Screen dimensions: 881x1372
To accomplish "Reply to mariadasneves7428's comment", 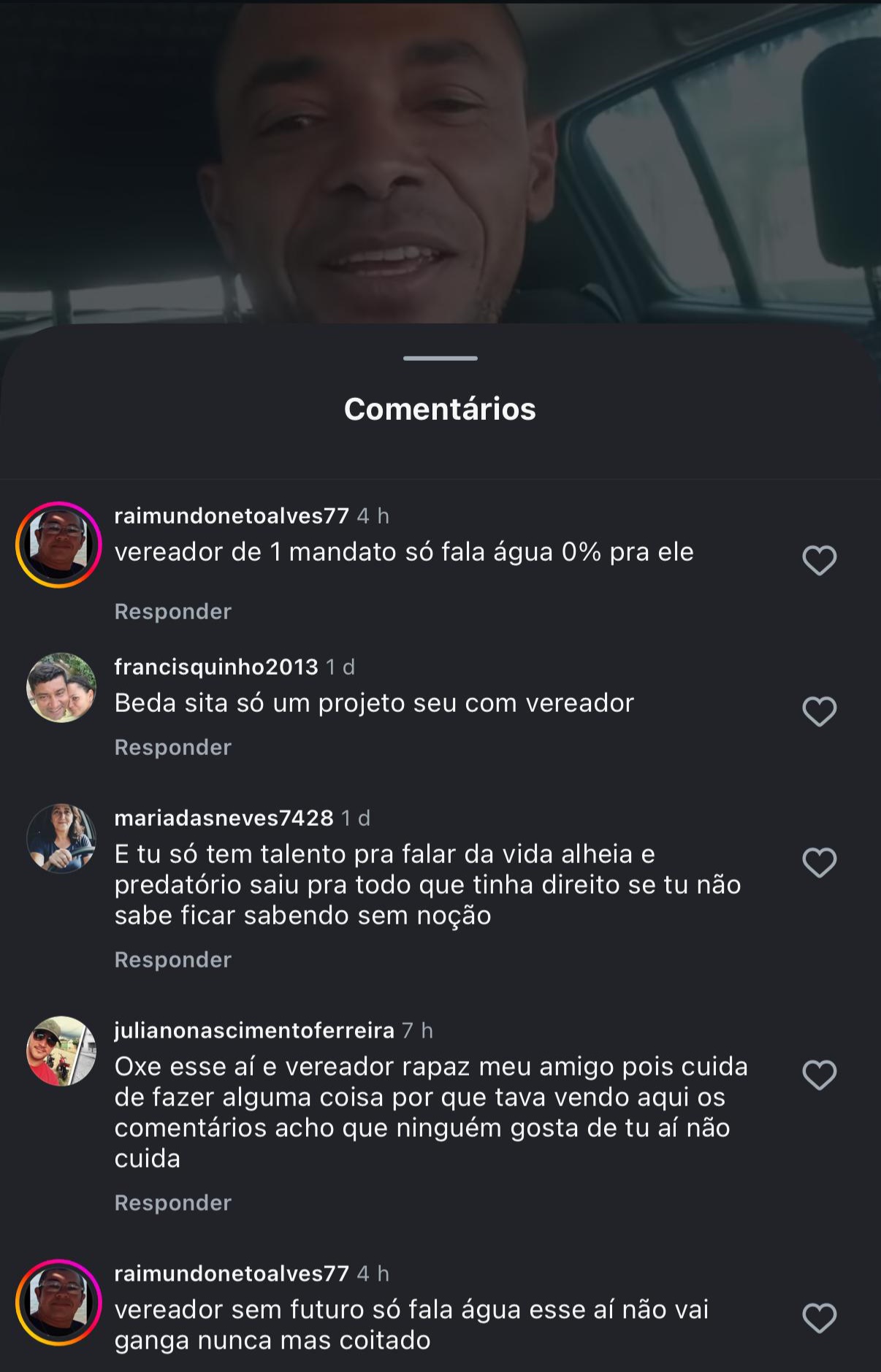I will coord(172,959).
